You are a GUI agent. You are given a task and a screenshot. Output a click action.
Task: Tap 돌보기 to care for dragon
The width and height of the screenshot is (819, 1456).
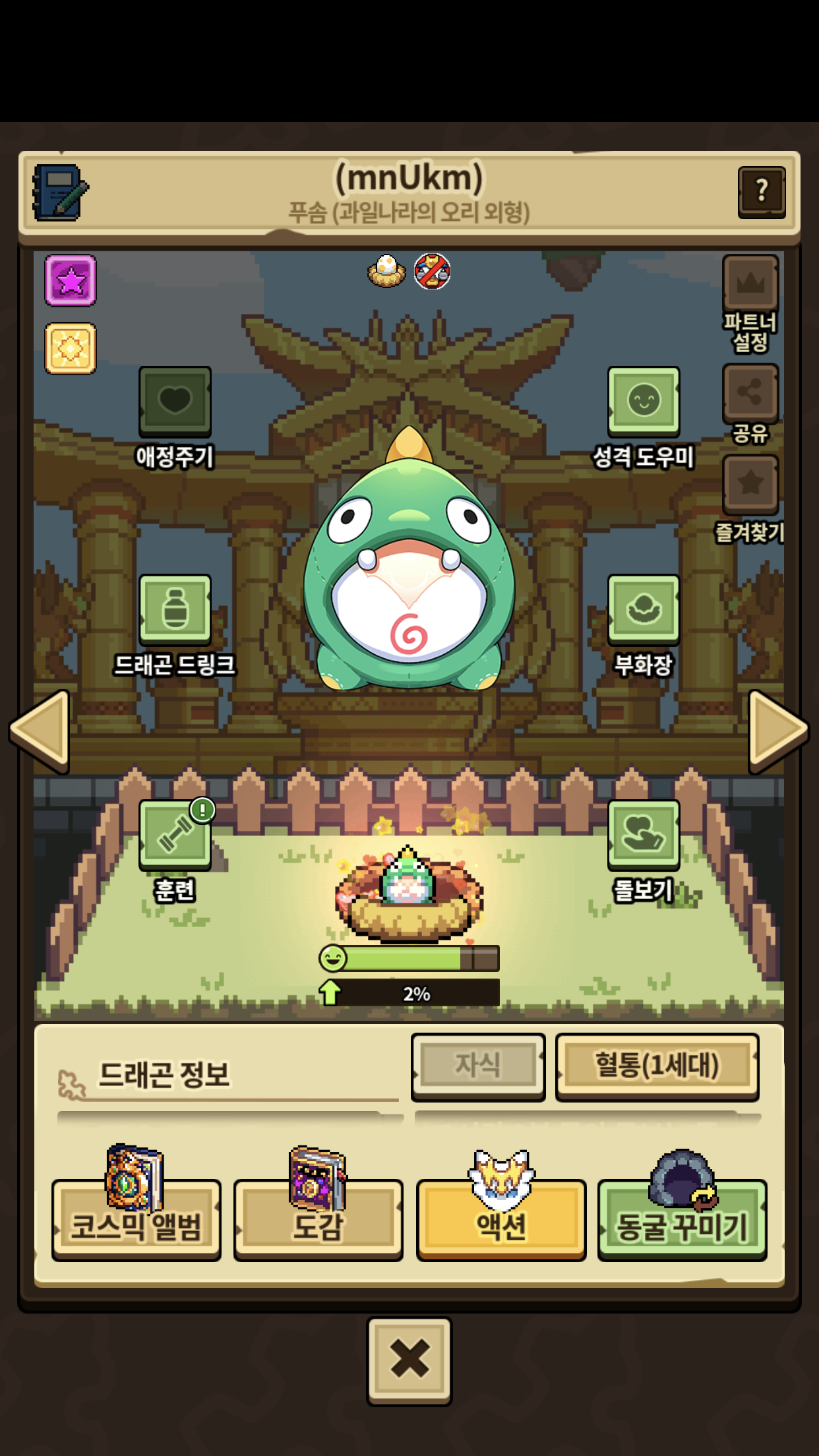(x=643, y=835)
